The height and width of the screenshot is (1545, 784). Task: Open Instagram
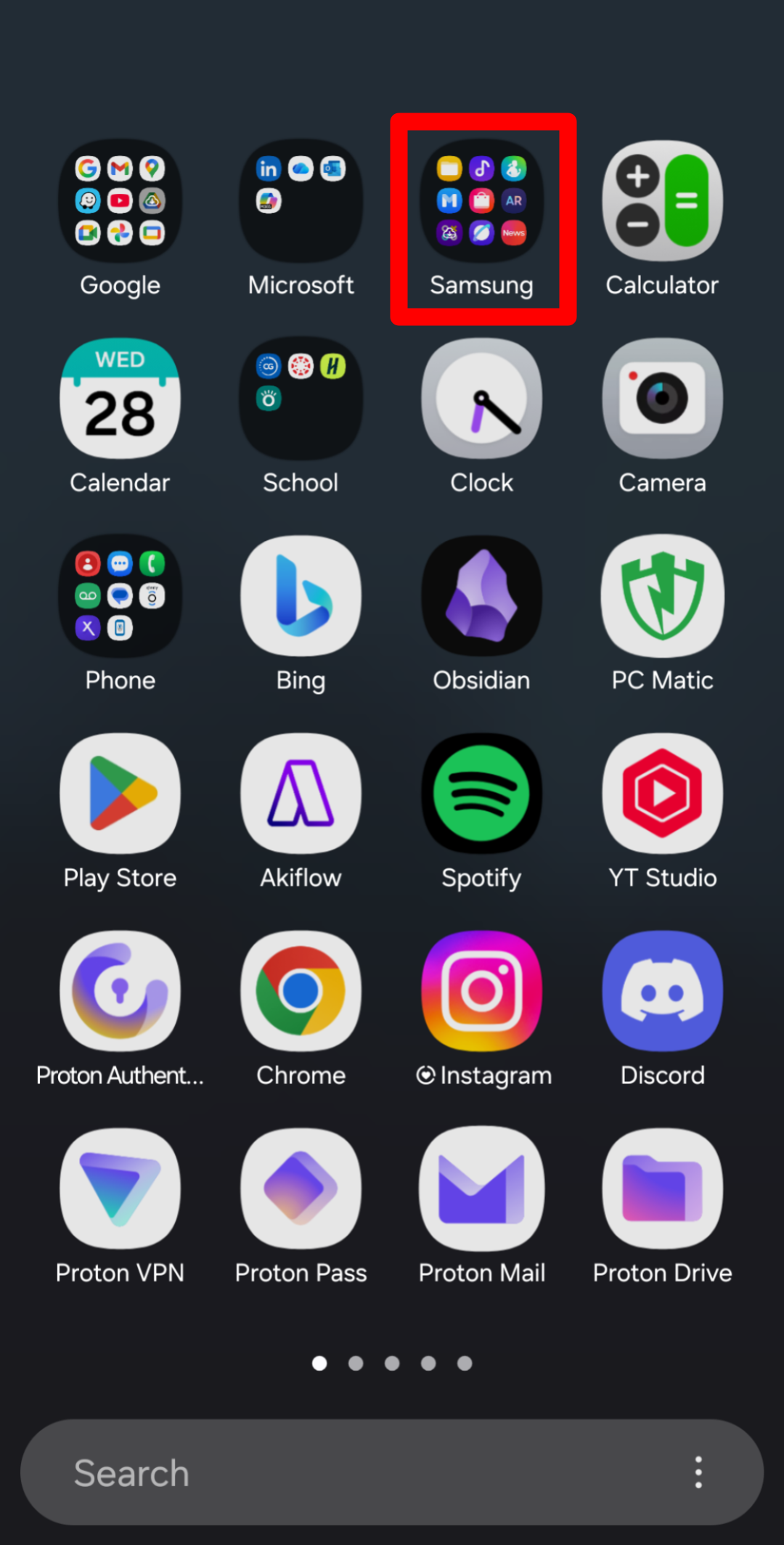pyautogui.click(x=481, y=990)
